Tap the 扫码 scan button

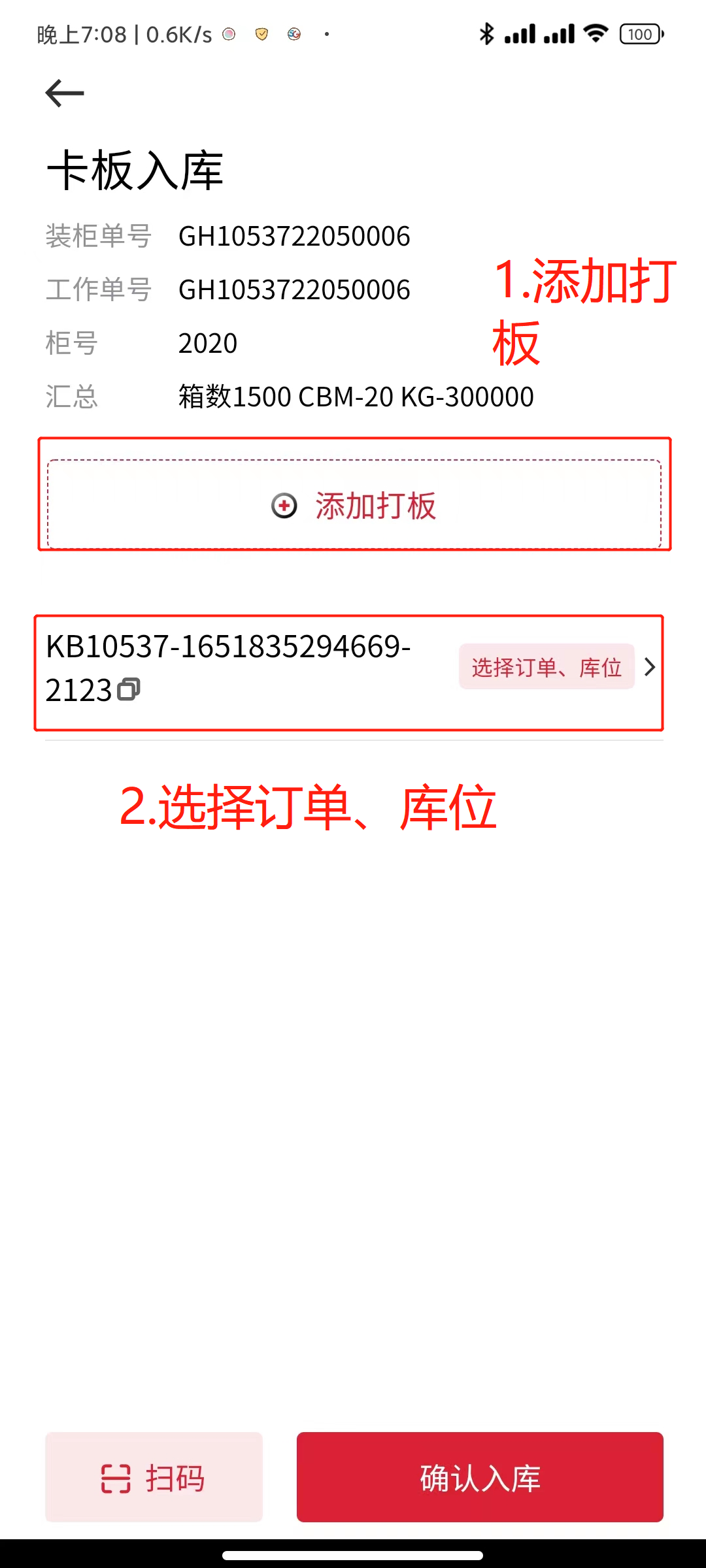[154, 1477]
